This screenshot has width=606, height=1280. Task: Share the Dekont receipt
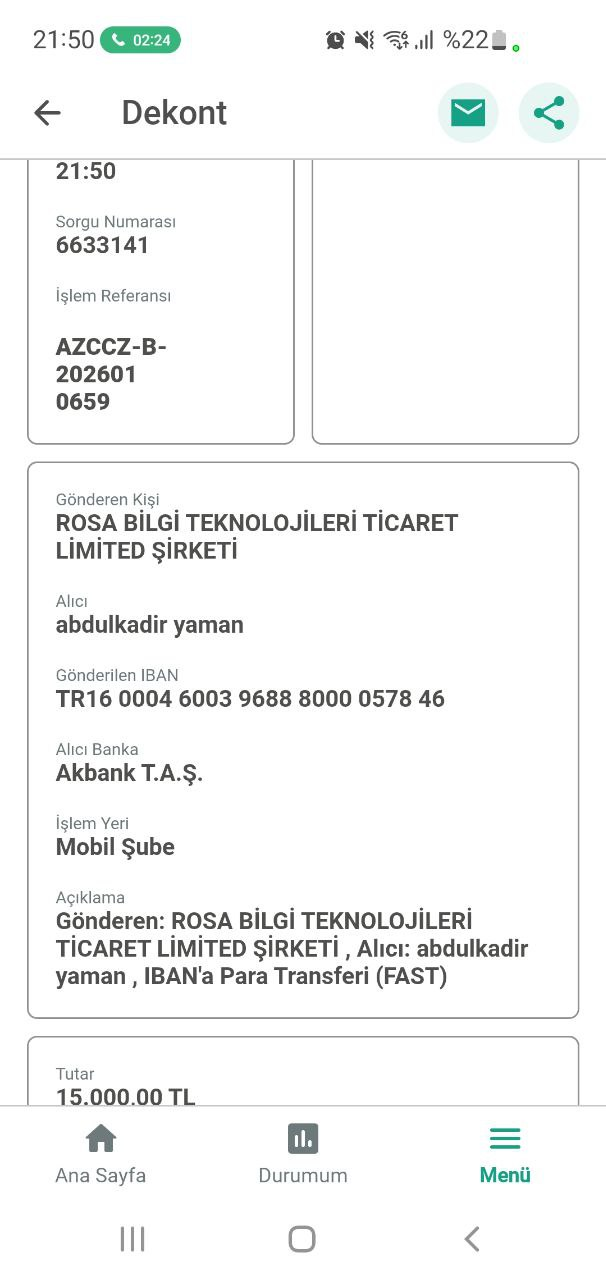click(x=549, y=113)
